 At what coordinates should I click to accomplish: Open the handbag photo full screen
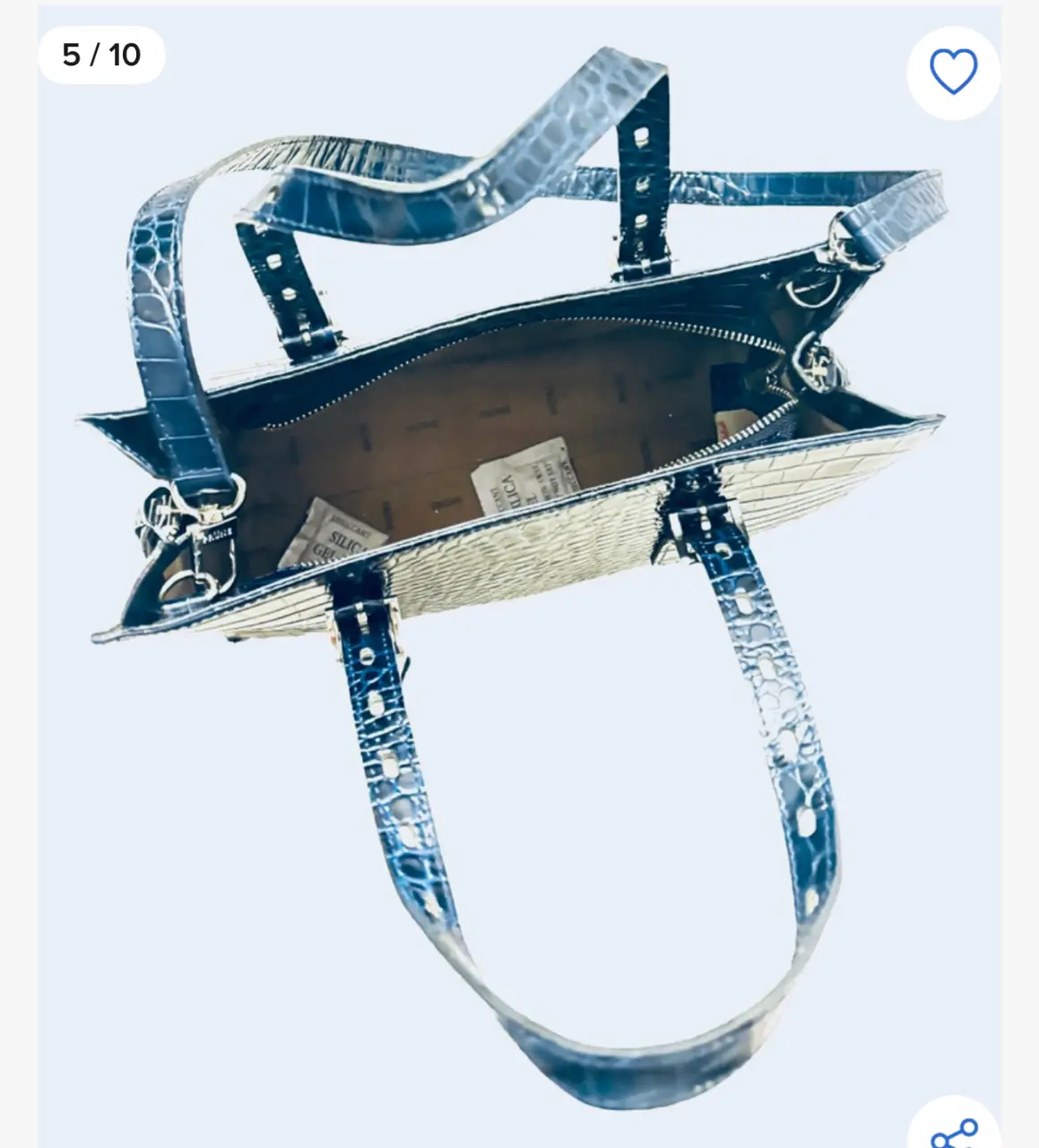tap(519, 574)
